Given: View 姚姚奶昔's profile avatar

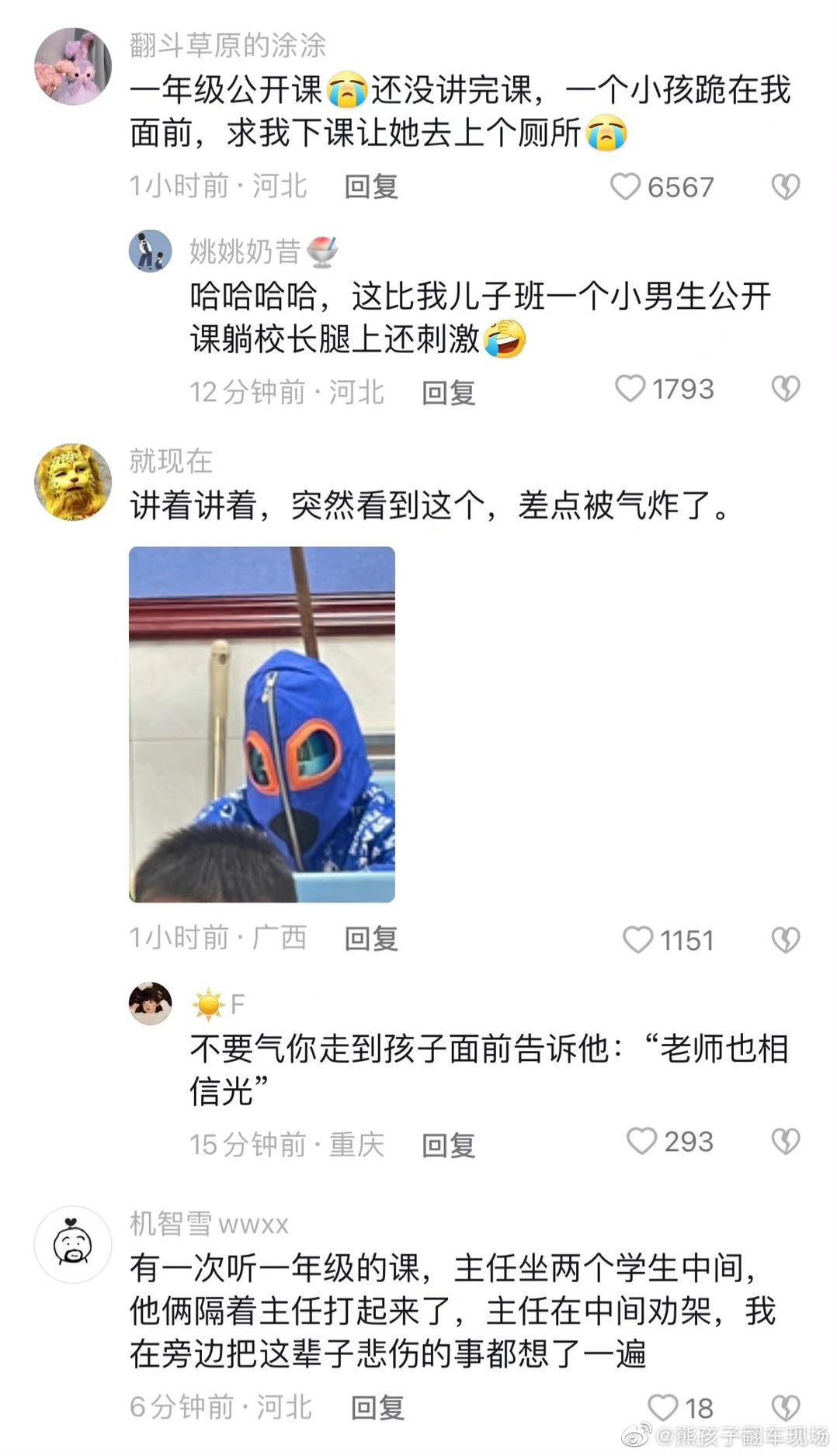Looking at the screenshot, I should (150, 251).
